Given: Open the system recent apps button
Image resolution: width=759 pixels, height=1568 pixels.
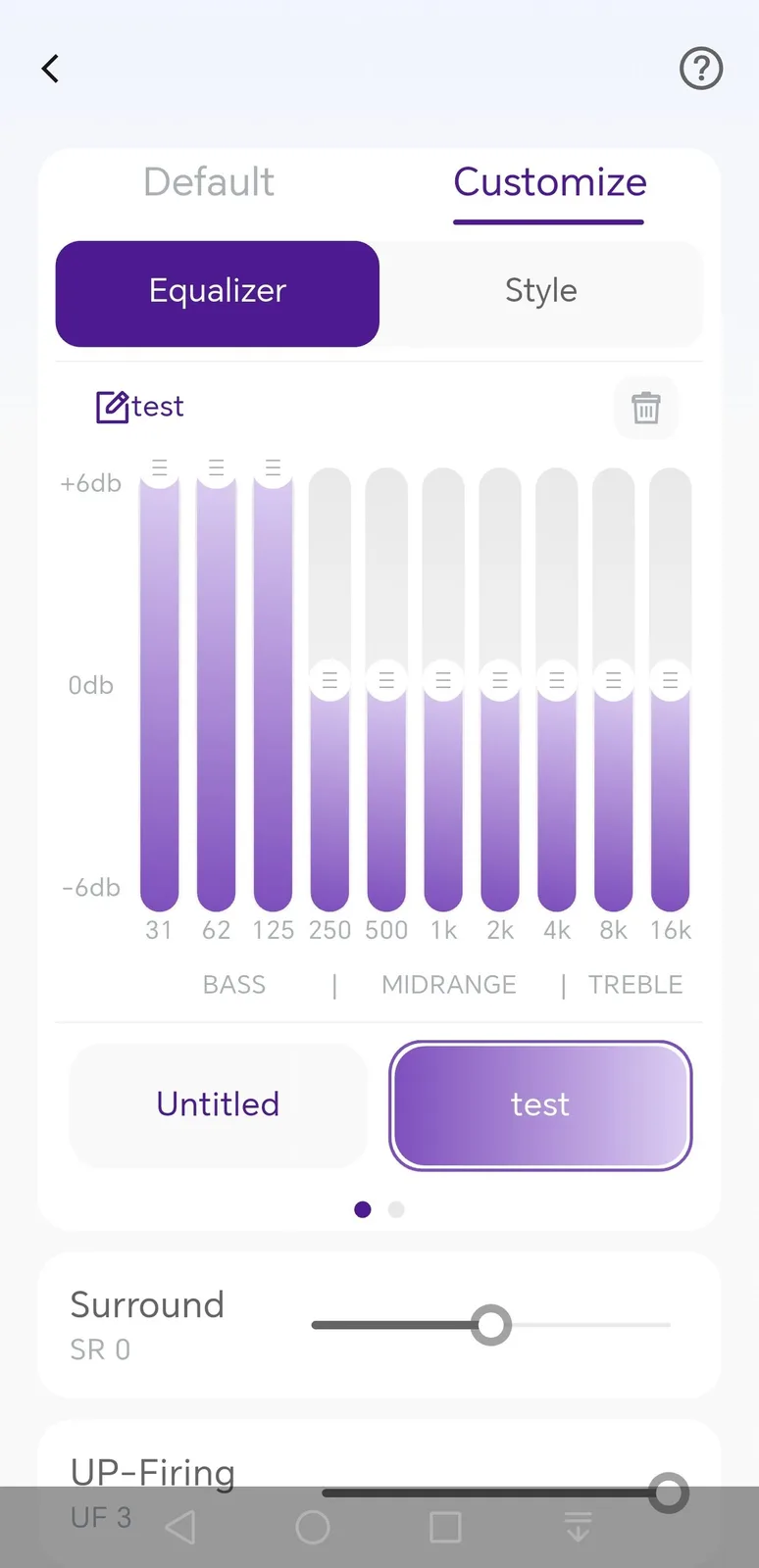Looking at the screenshot, I should point(445,1527).
